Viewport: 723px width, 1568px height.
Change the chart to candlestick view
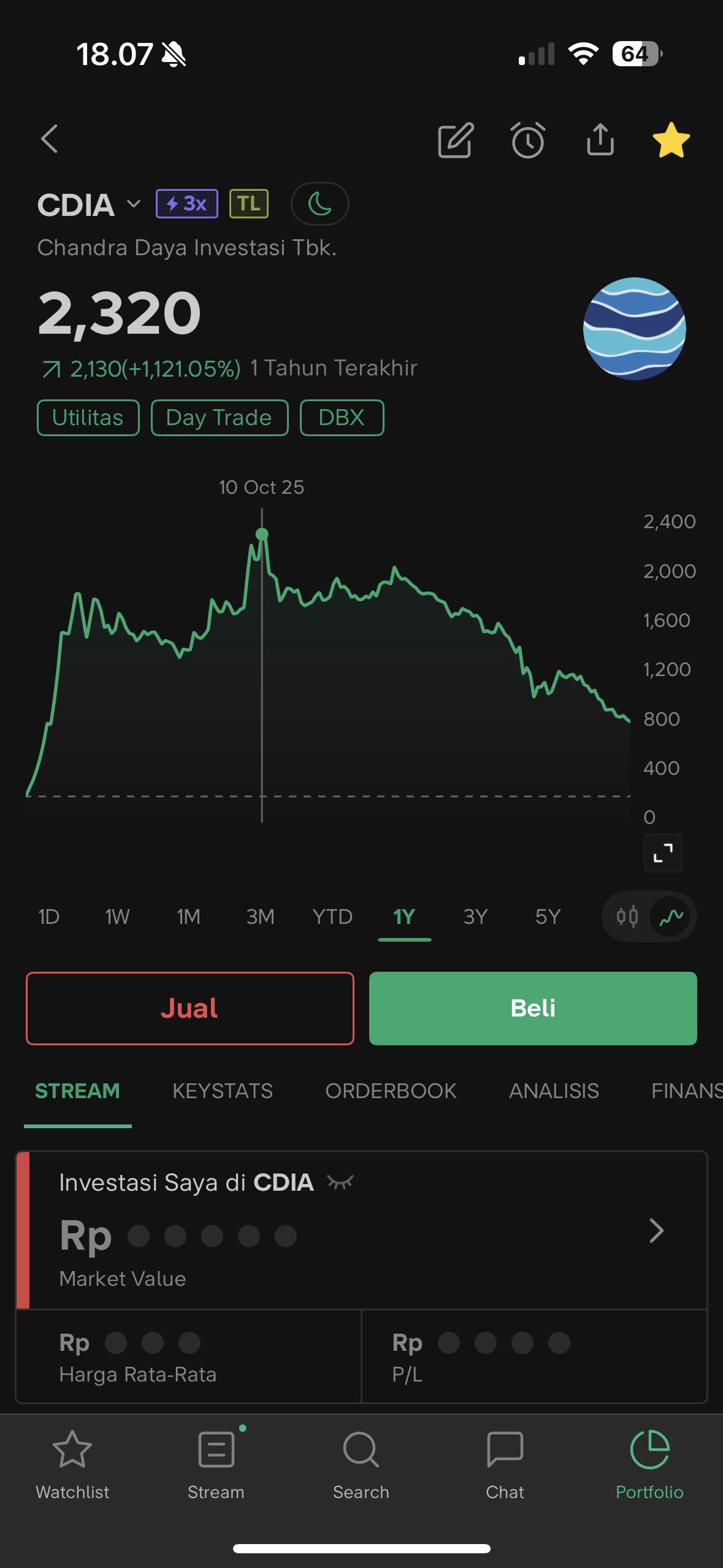tap(627, 917)
